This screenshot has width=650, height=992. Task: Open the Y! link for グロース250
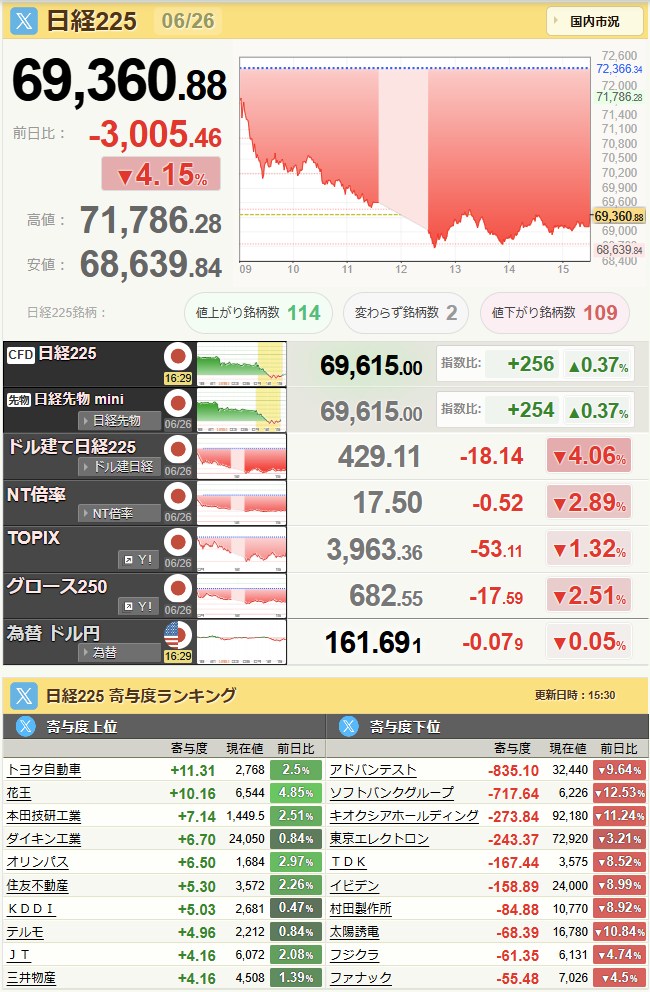click(x=139, y=606)
